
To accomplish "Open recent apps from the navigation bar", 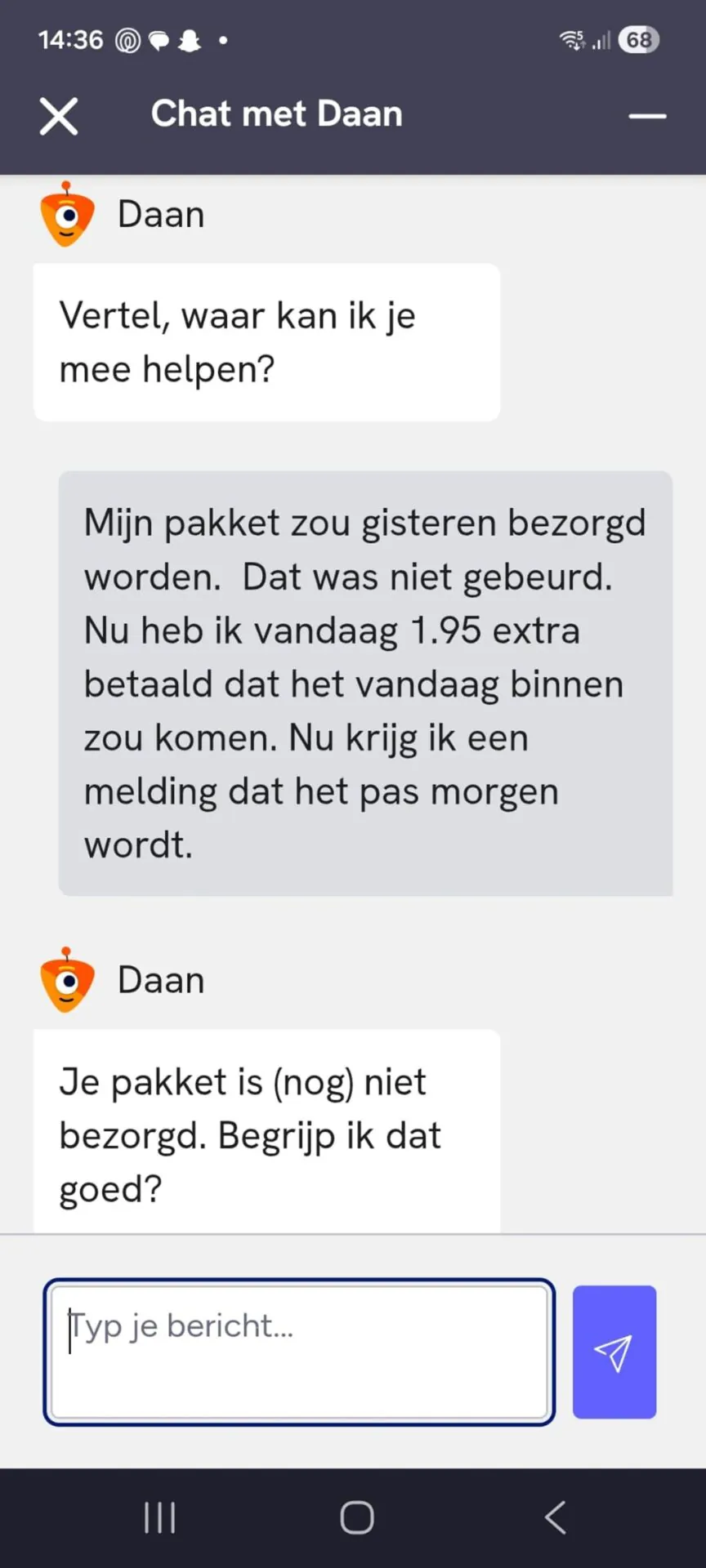I will [x=159, y=1517].
